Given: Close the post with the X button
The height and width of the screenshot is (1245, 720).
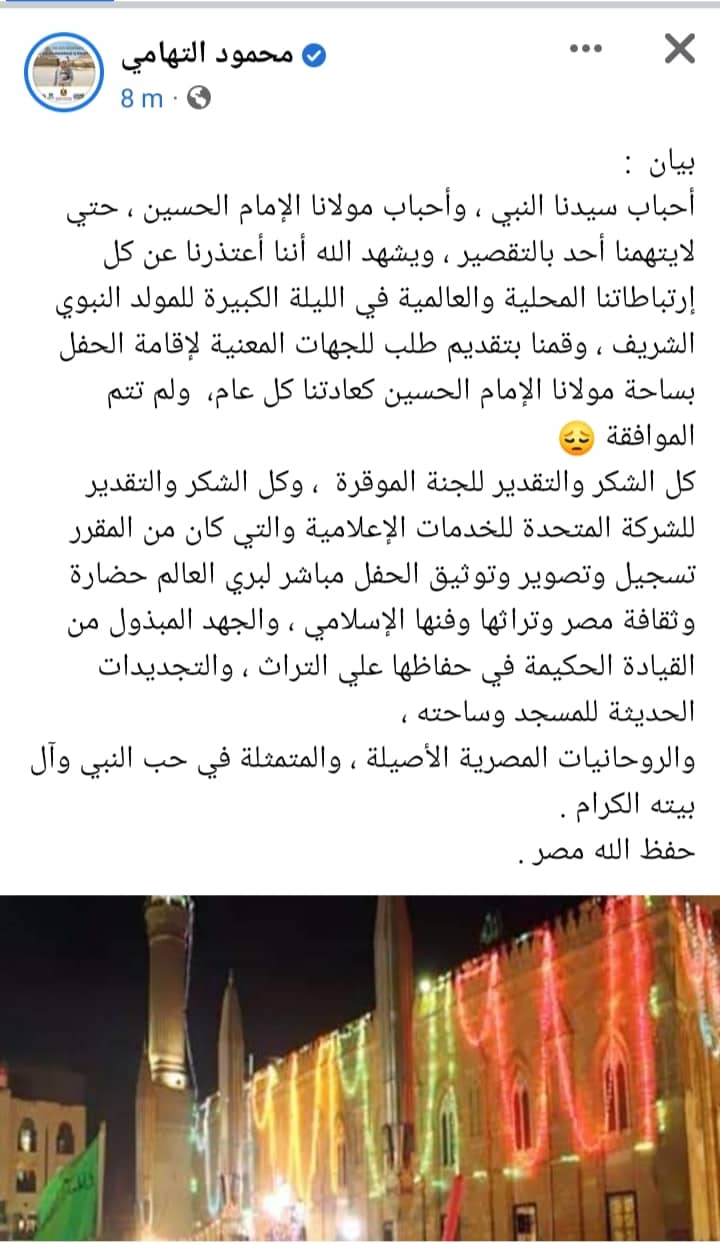Looking at the screenshot, I should point(680,49).
